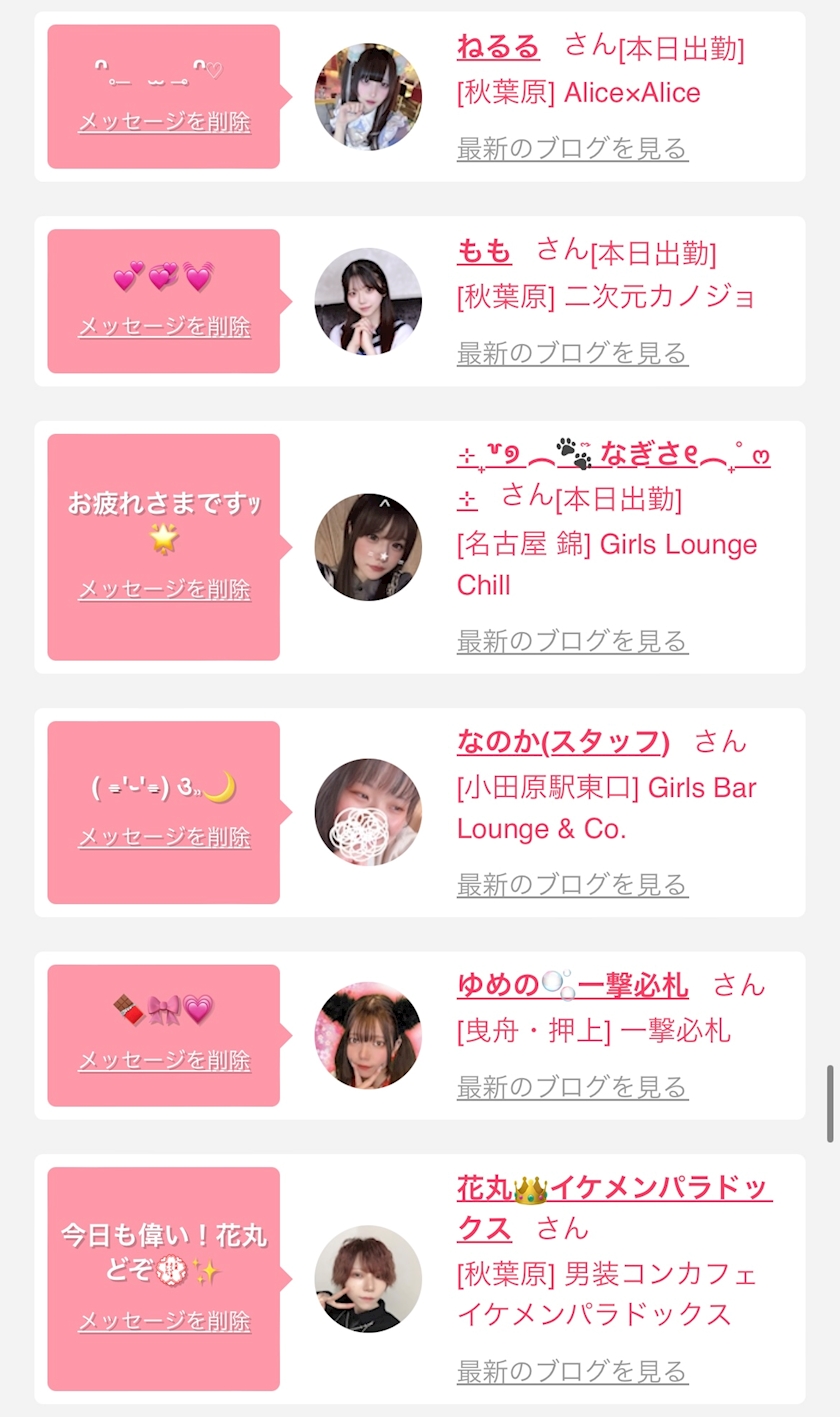840x1417 pixels.
Task: View ねるる's latest blog
Action: (x=572, y=149)
